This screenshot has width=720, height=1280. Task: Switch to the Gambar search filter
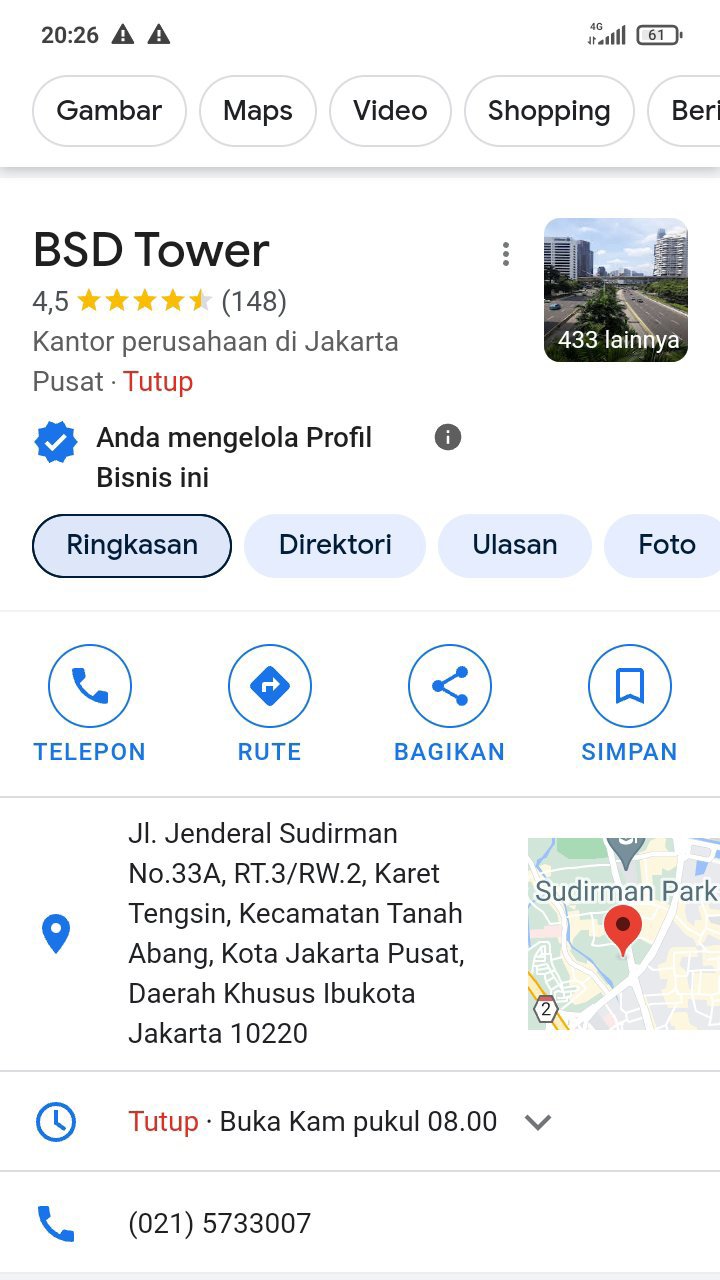pyautogui.click(x=109, y=111)
